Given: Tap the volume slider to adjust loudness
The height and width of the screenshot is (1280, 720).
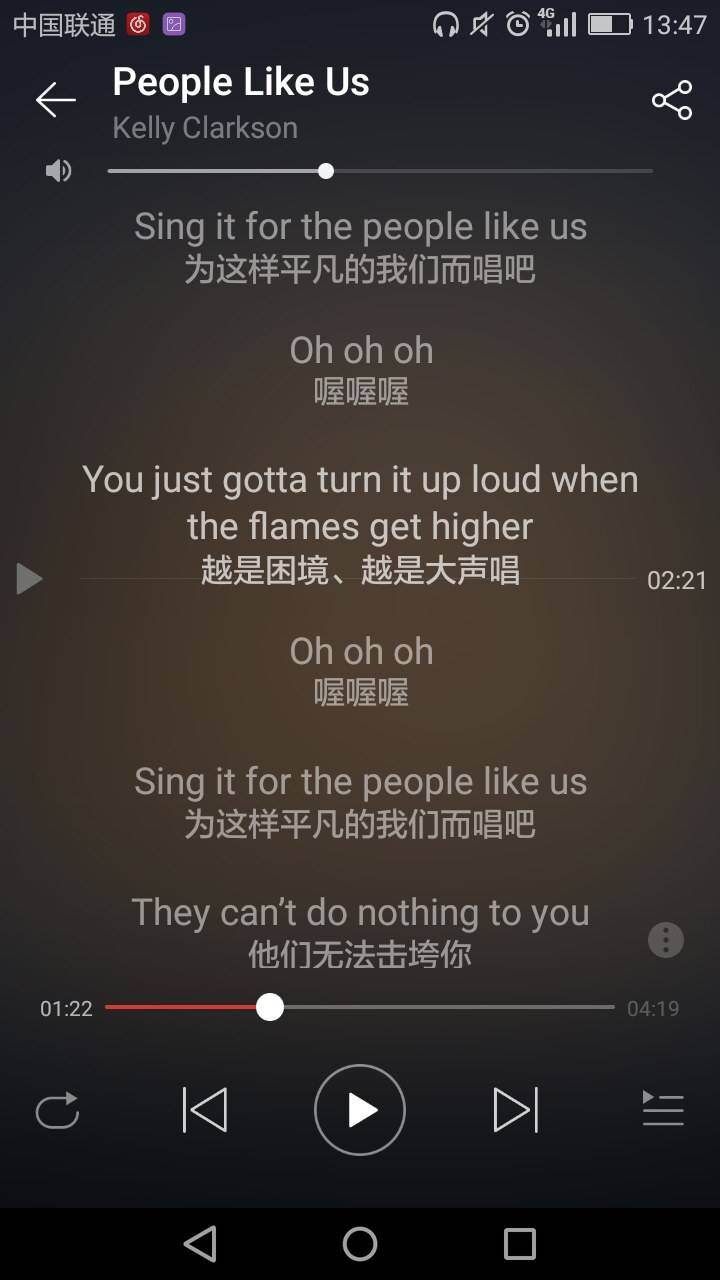Looking at the screenshot, I should point(380,171).
